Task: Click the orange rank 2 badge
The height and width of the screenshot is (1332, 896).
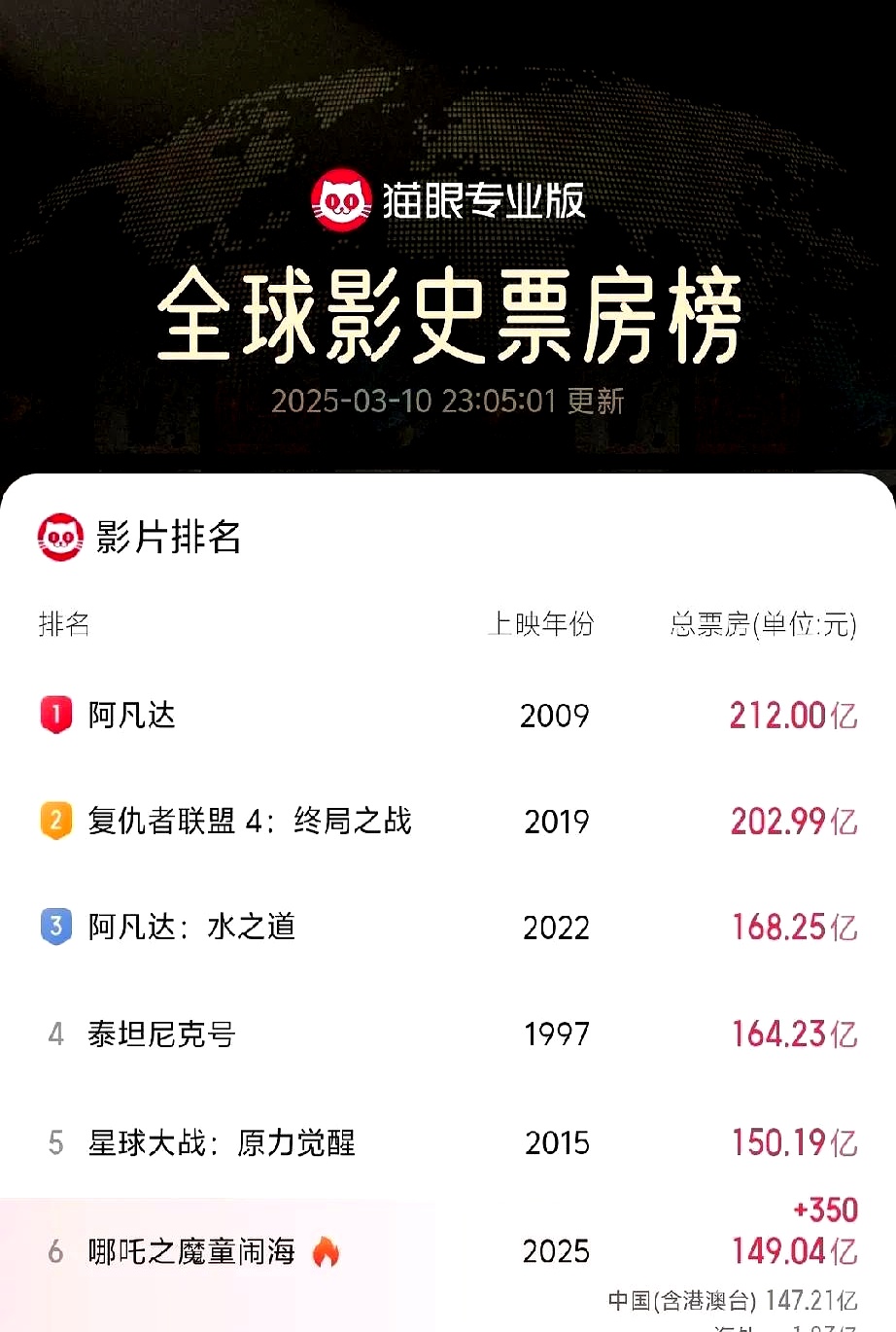Action: pyautogui.click(x=55, y=822)
